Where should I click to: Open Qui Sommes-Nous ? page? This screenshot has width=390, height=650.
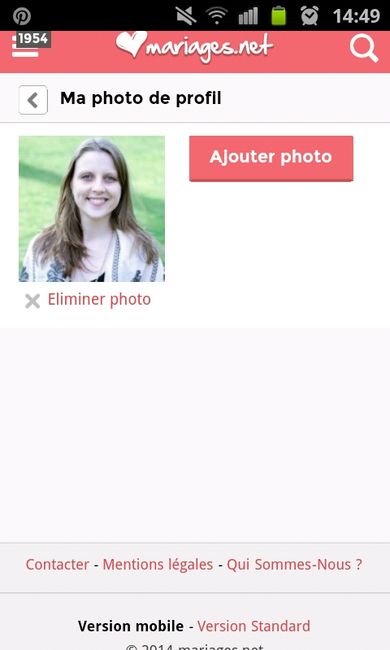tap(295, 565)
